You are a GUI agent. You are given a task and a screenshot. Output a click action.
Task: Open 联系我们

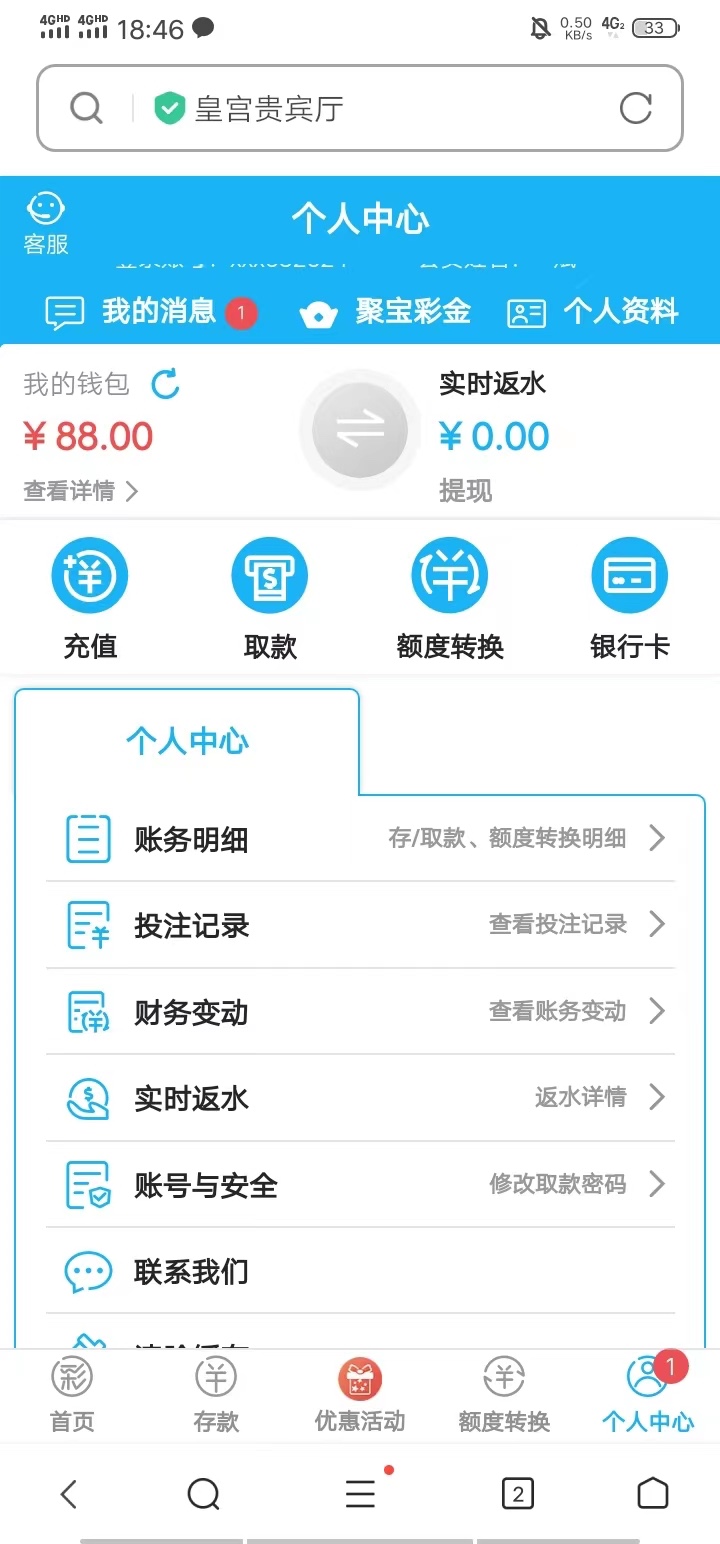pos(360,1272)
